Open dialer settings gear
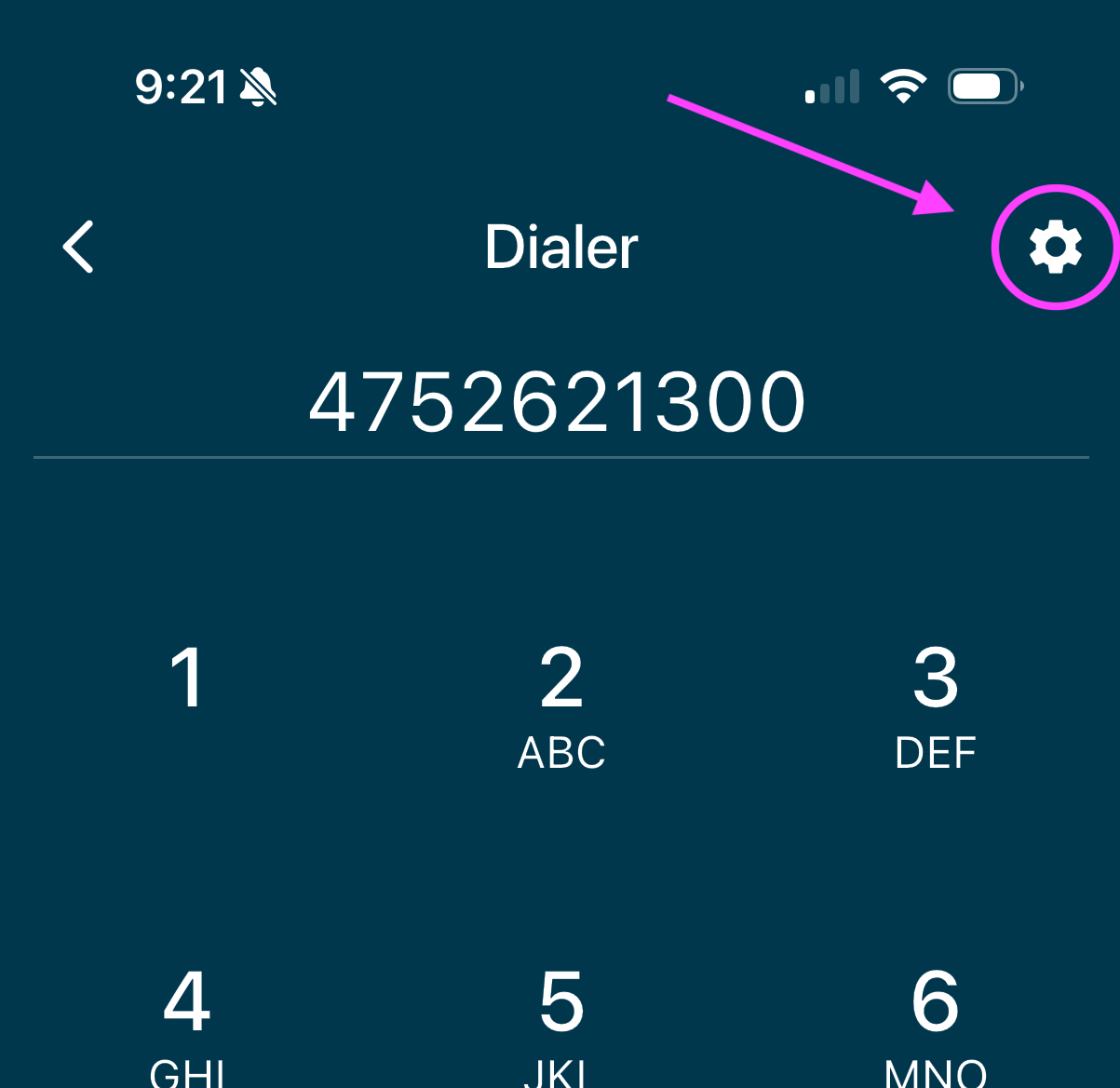The height and width of the screenshot is (1088, 1120). pyautogui.click(x=1055, y=247)
